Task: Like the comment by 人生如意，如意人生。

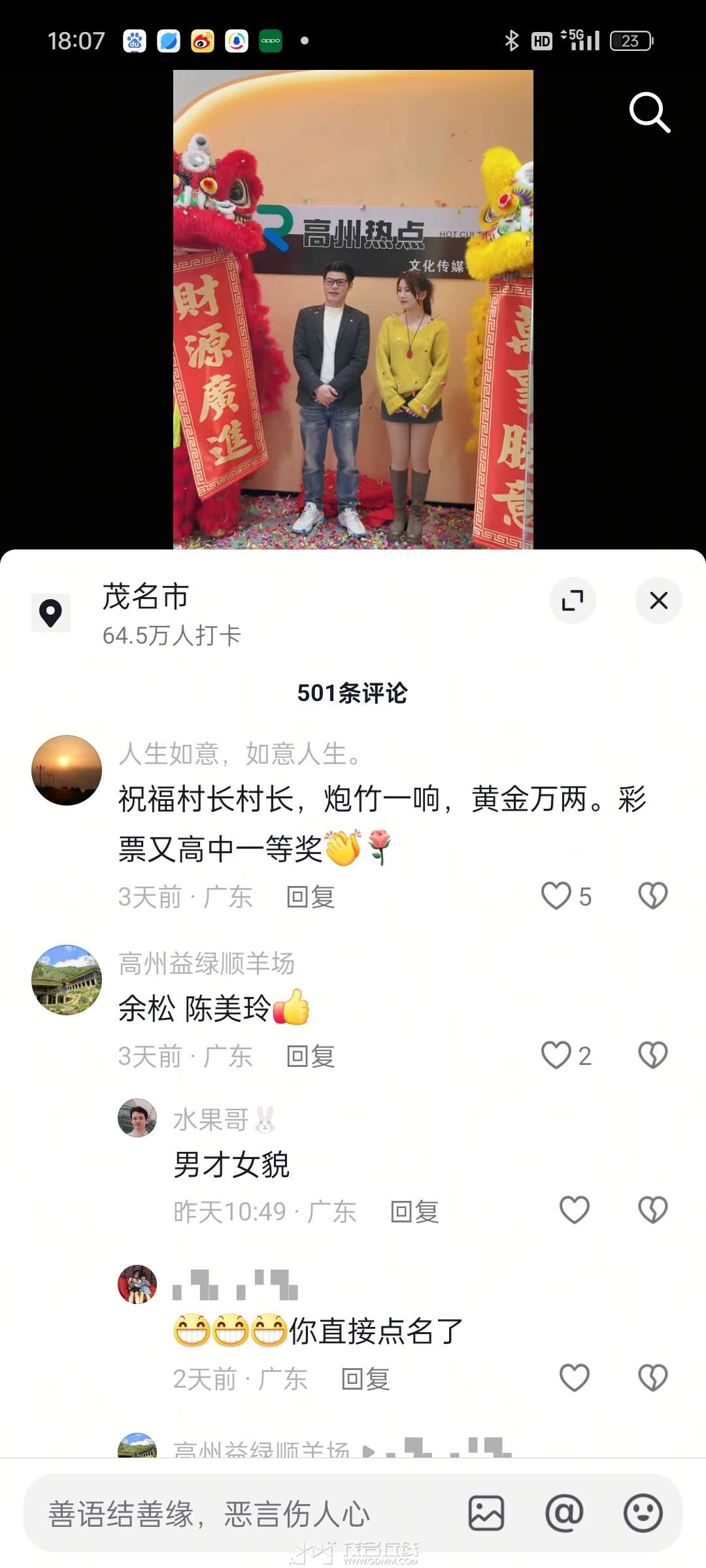Action: click(556, 896)
